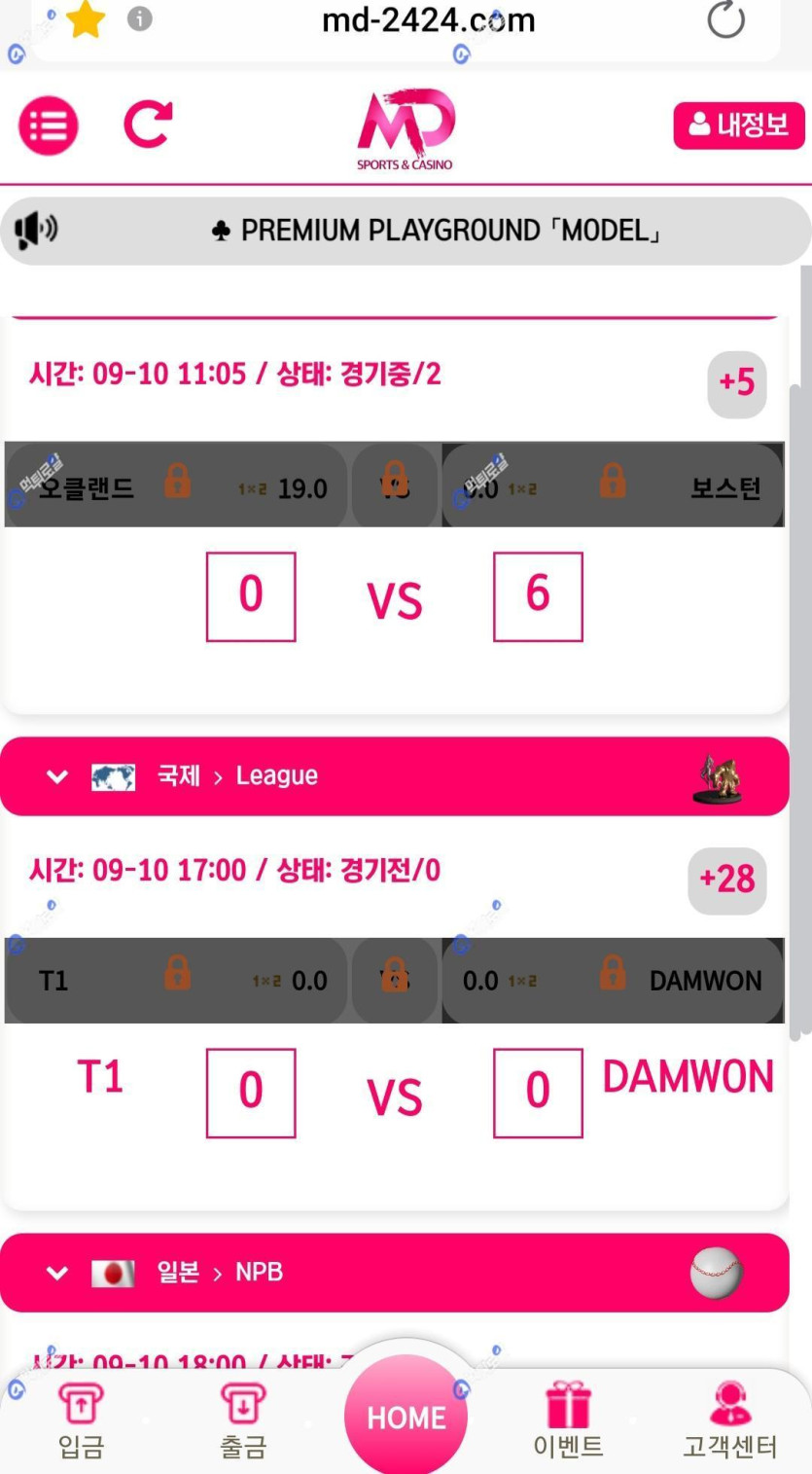Screen dimensions: 812x1474
Task: Go to 입금 deposit
Action: 81,1420
